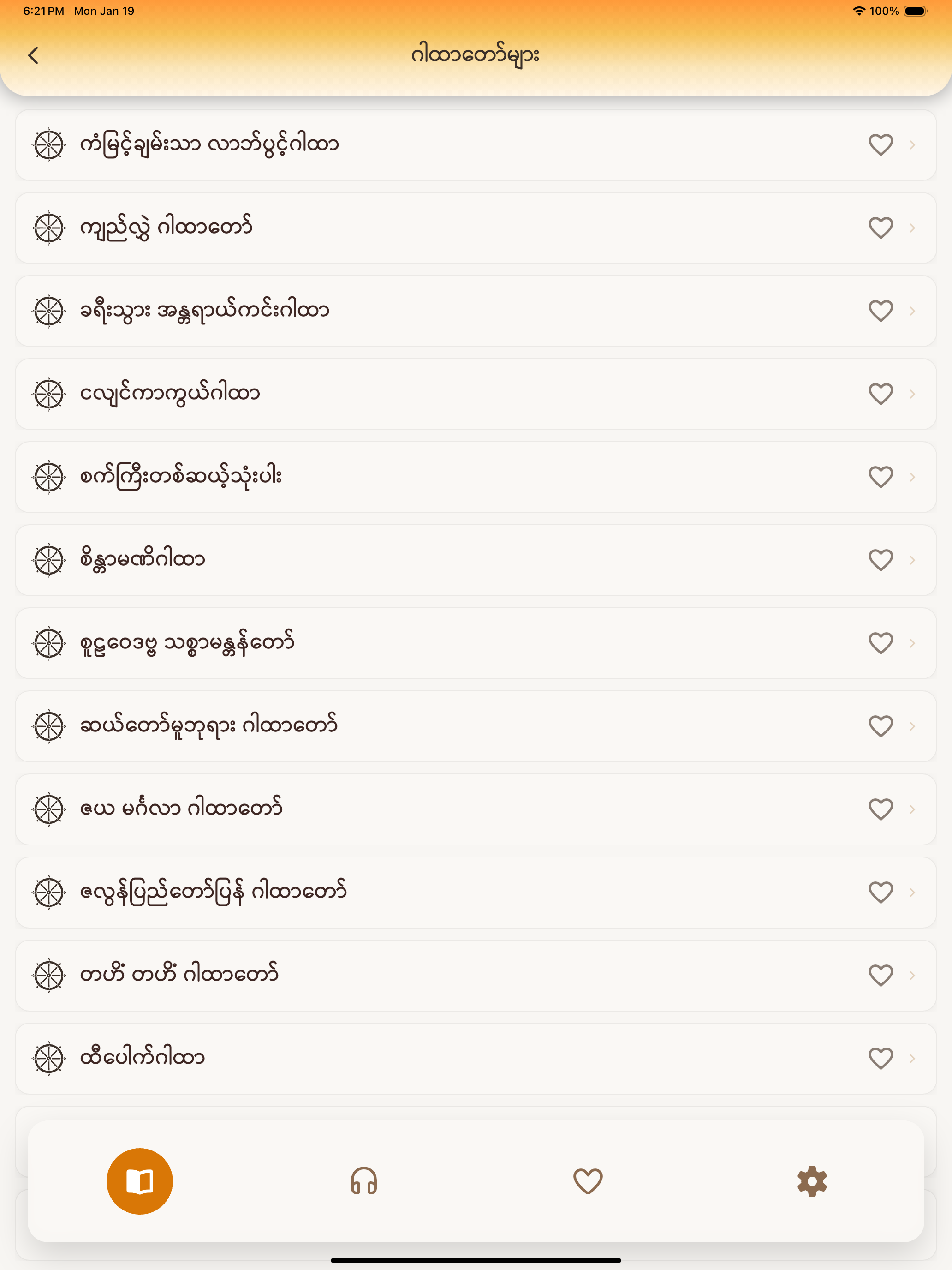Select the လျောင်ကာကွယ်ဂါထာ list entry
Viewport: 952px width, 1270px height.
coord(402,394)
